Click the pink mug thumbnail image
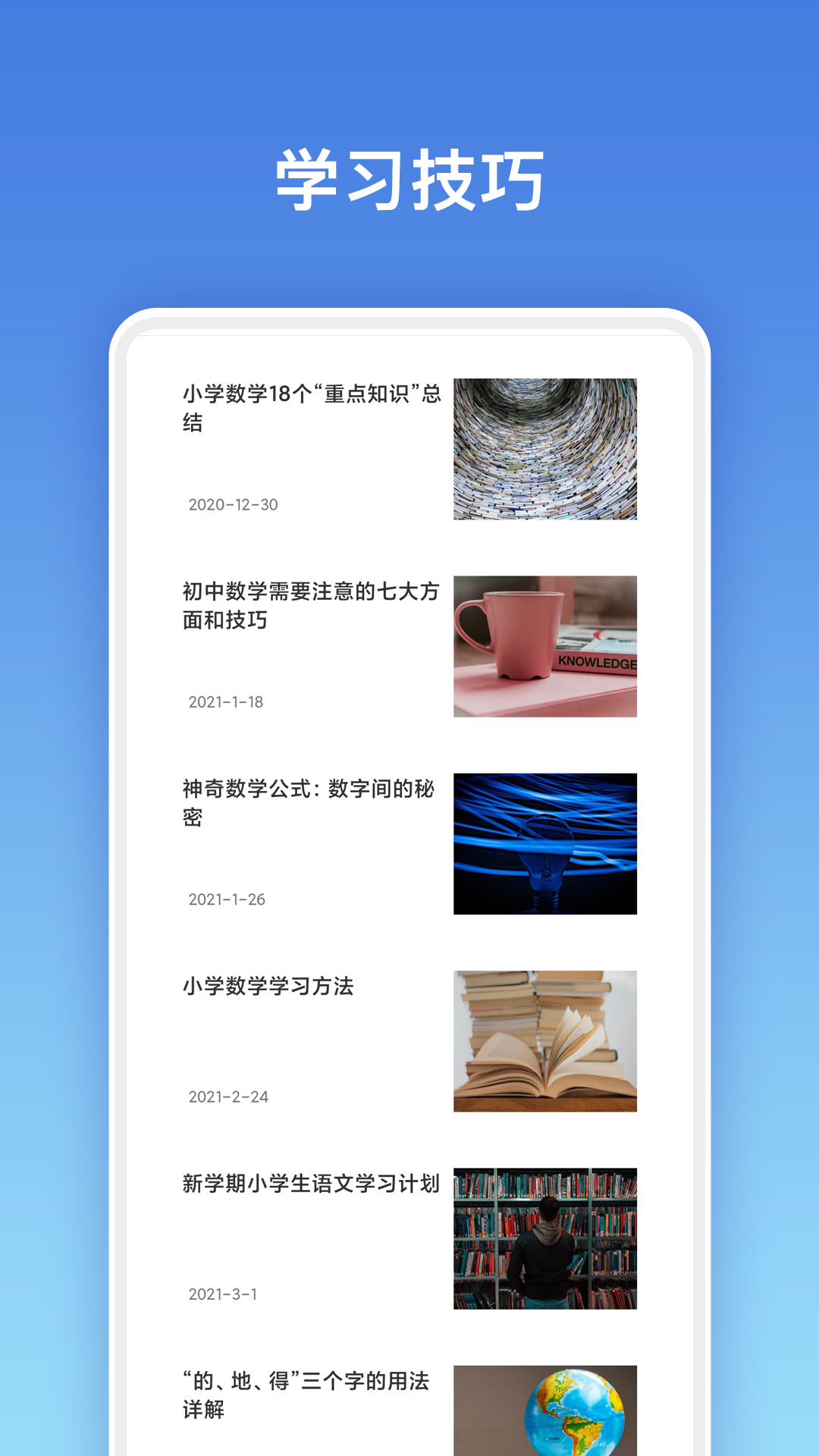This screenshot has width=819, height=1456. coord(544,645)
